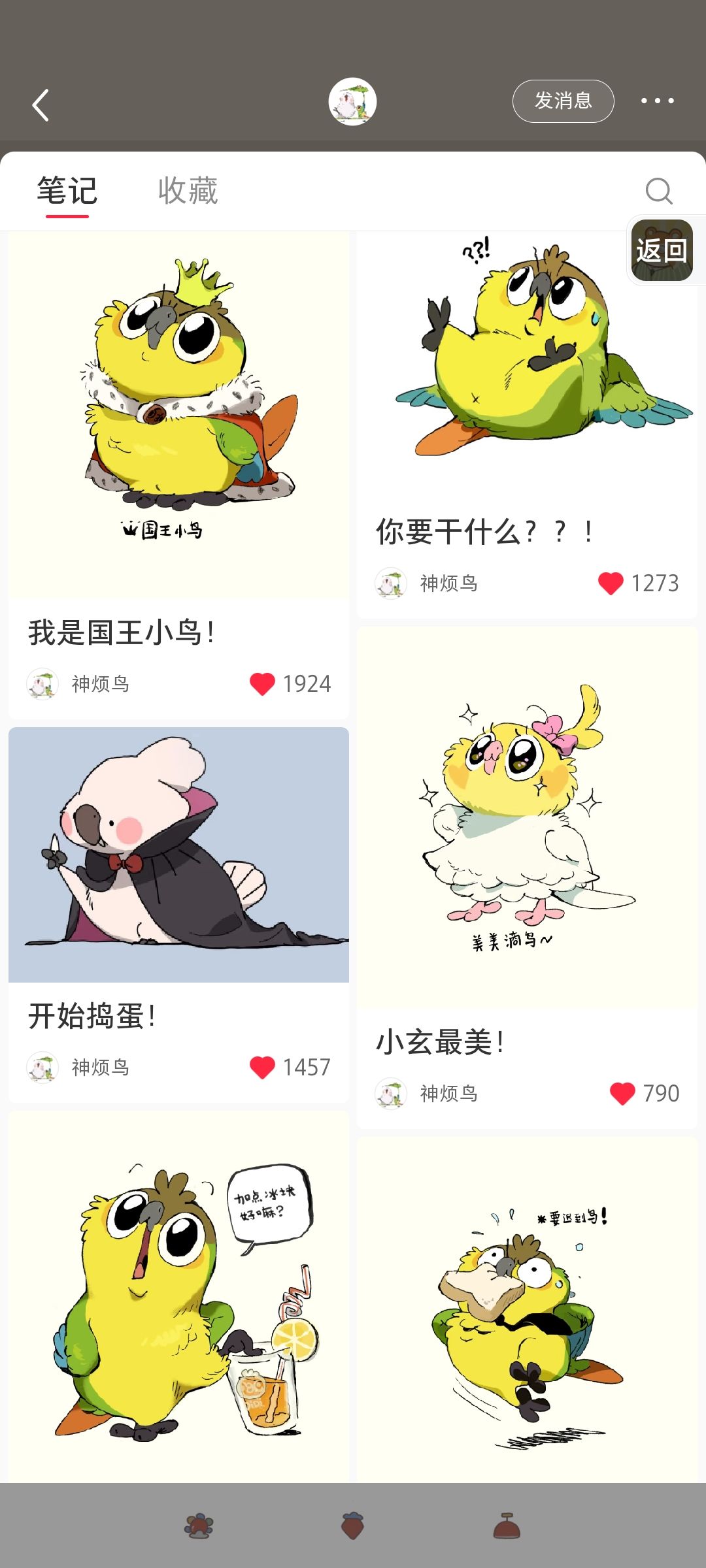Like the note 你要干什么
706x1568 pixels.
coord(611,583)
